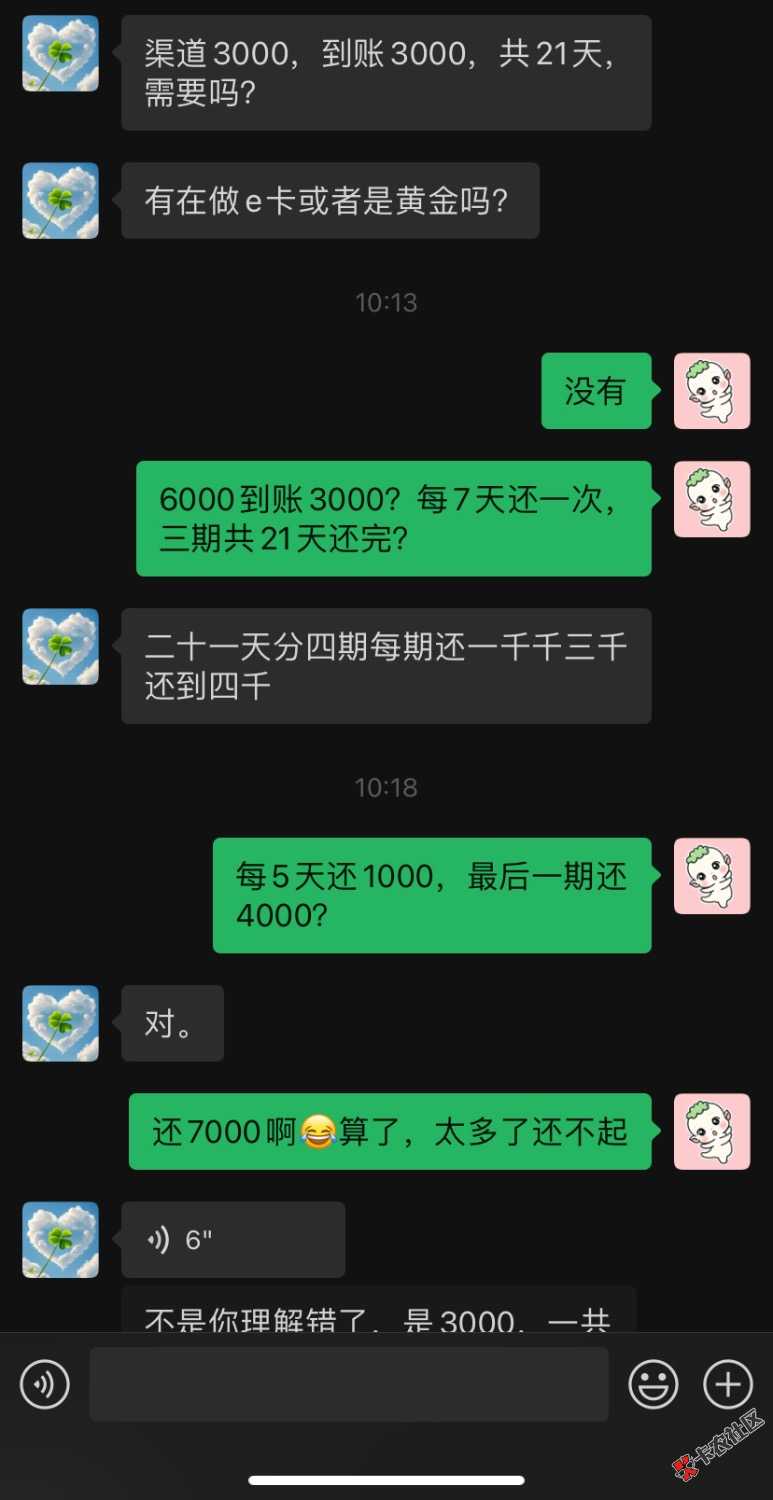Open the clover heart avatar beside "对。"
The height and width of the screenshot is (1500, 773).
(x=61, y=1023)
